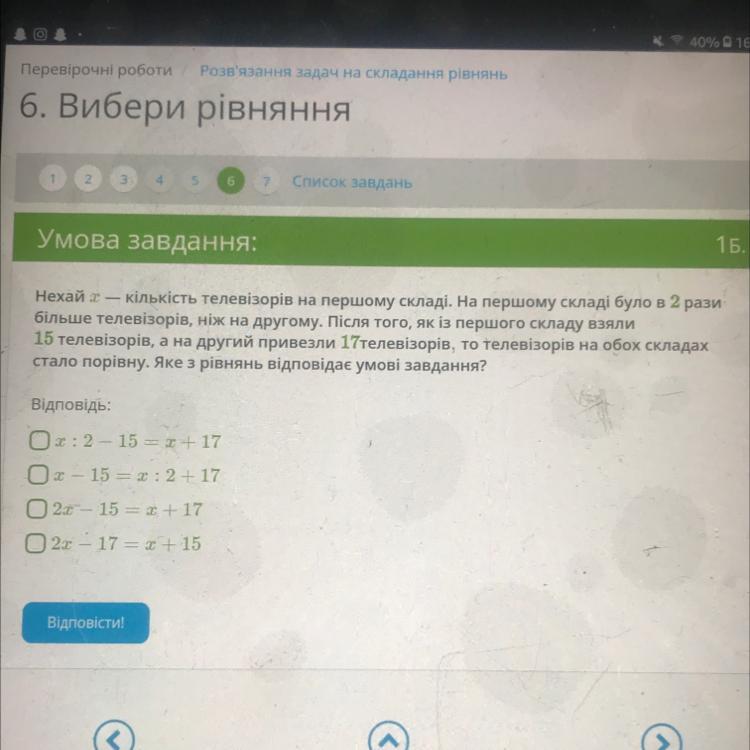The image size is (750, 750).
Task: Check the option 2x − 15 = x + 17
Action: point(40,508)
